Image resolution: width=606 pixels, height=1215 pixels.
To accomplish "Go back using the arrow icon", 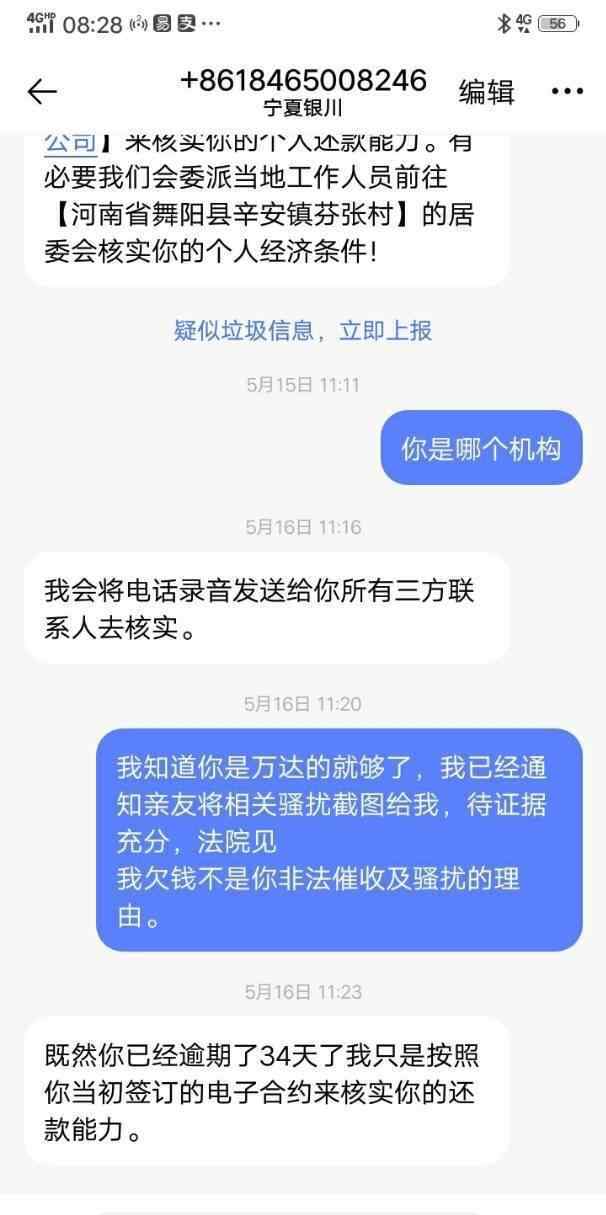I will (41, 92).
